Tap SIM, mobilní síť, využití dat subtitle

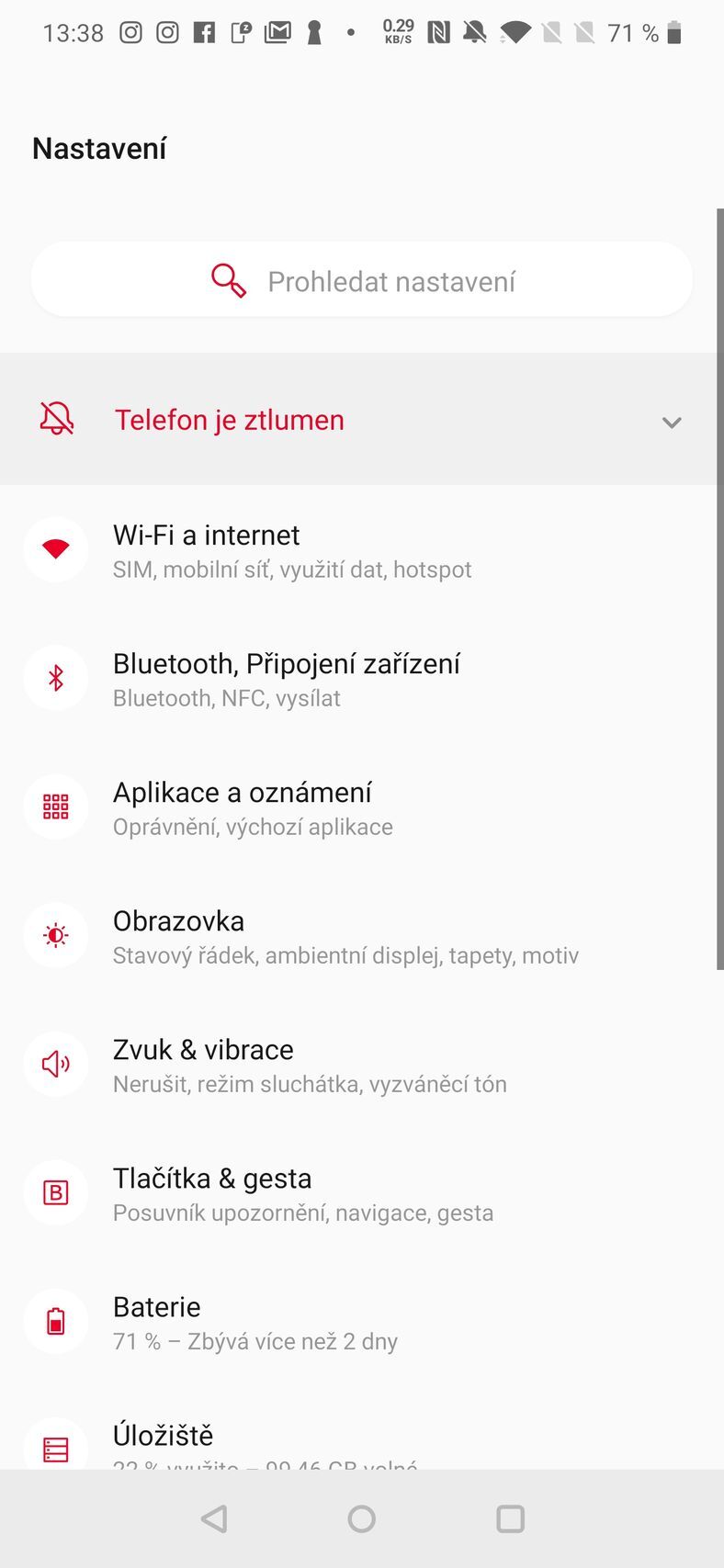point(291,570)
